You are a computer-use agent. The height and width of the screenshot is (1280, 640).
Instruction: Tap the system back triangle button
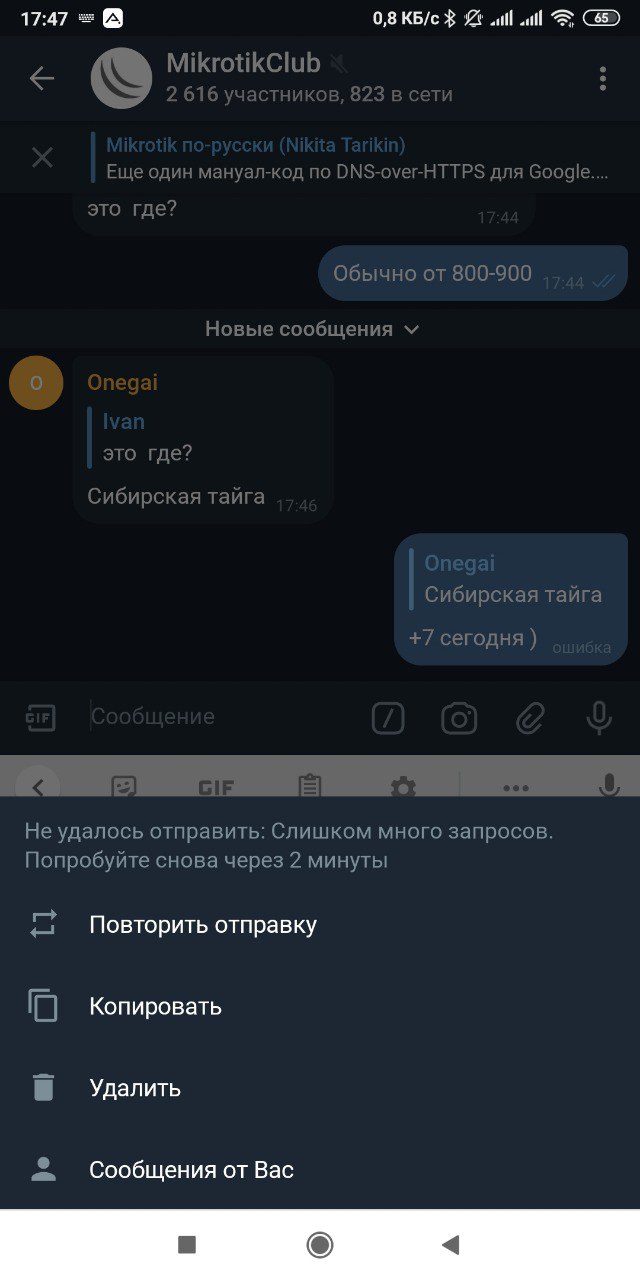tap(450, 1244)
